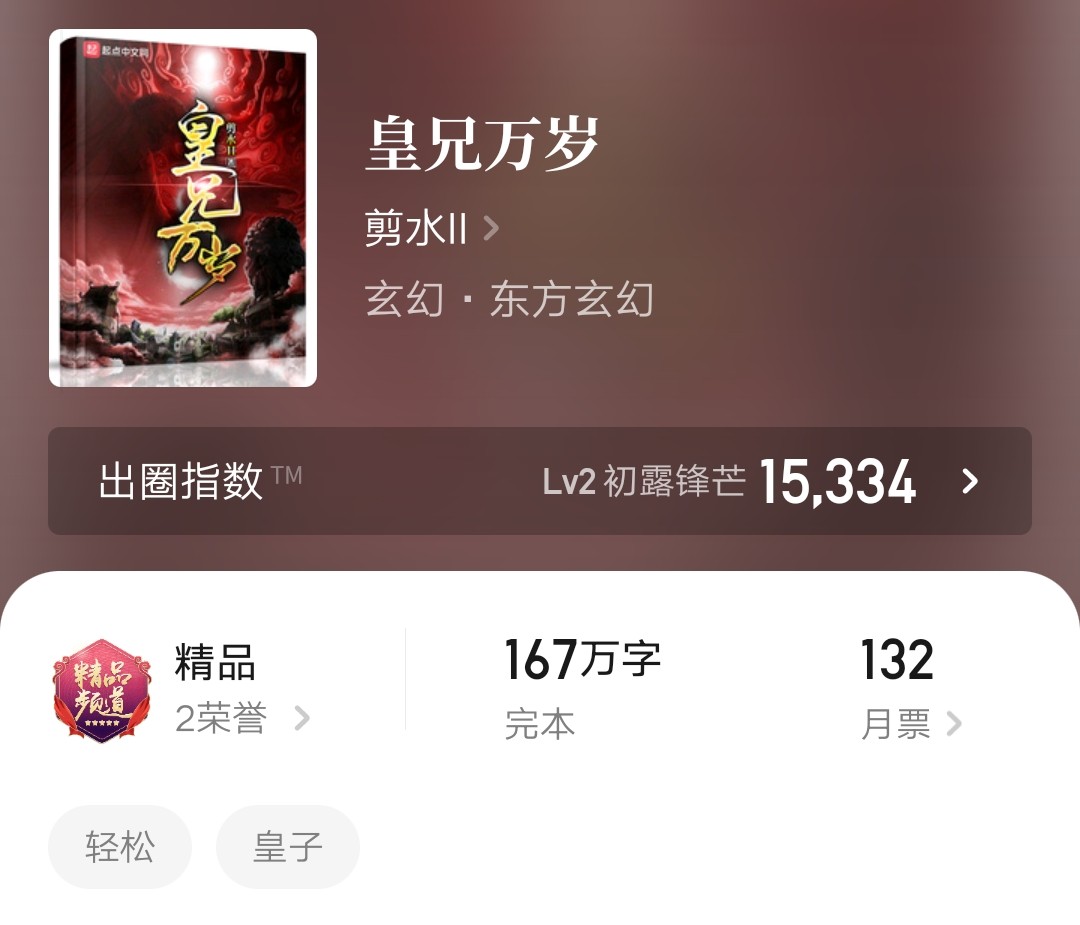Open author 剪水II's page
1080x925 pixels.
pos(431,230)
